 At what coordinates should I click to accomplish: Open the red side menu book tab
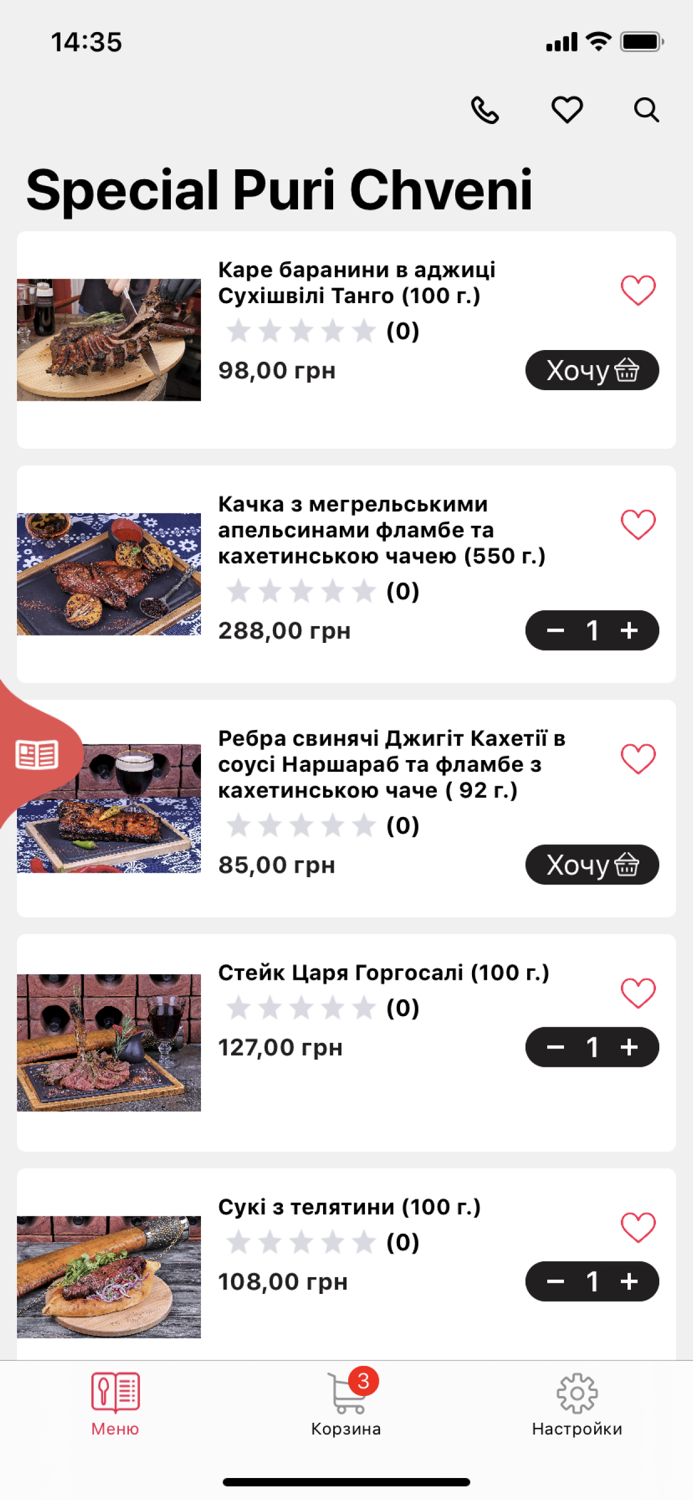[x=37, y=754]
